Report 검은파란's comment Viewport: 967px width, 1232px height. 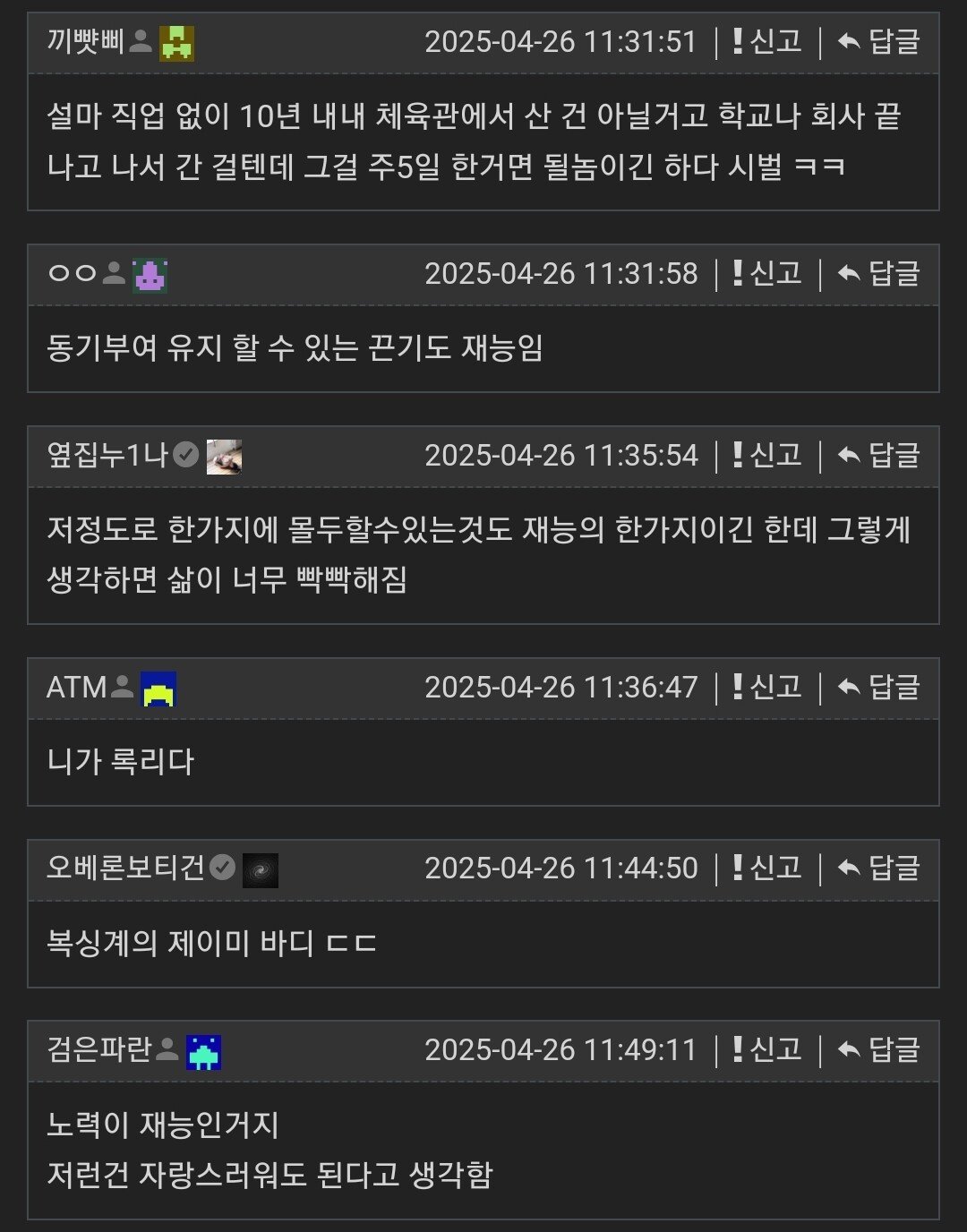(x=766, y=1050)
